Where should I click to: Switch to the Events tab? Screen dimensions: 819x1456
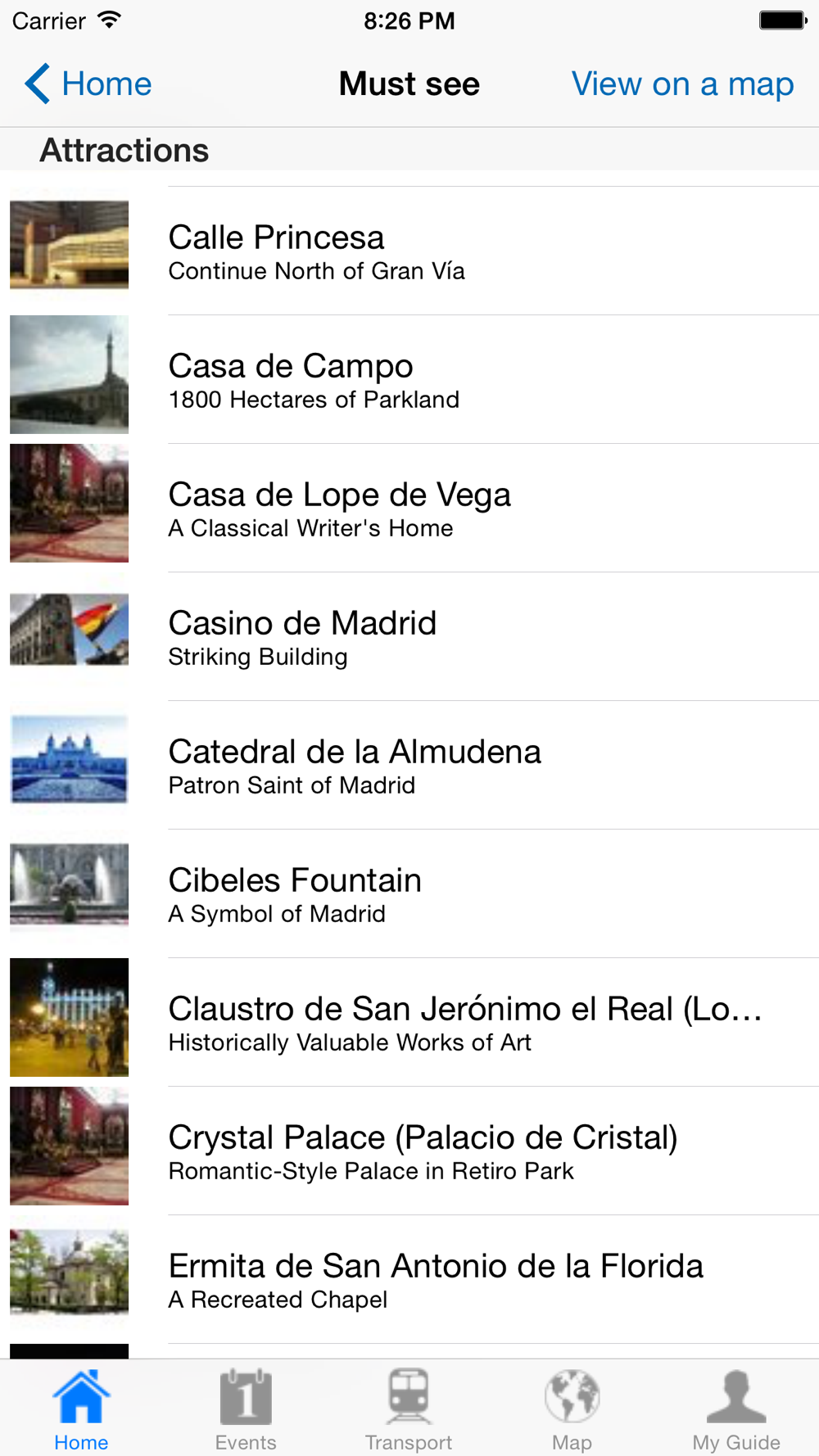pos(246,1409)
